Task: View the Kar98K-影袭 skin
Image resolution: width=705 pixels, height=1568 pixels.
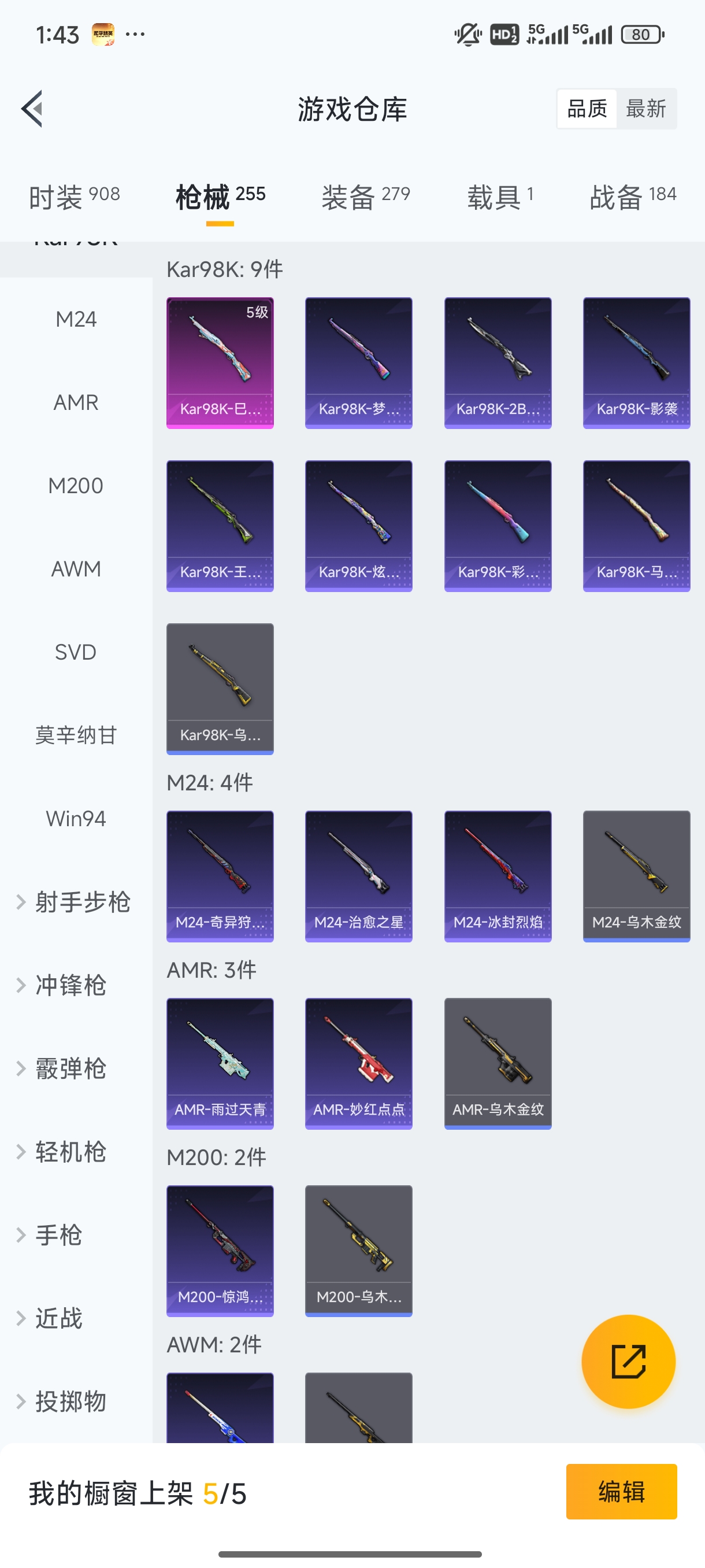Action: [x=636, y=363]
